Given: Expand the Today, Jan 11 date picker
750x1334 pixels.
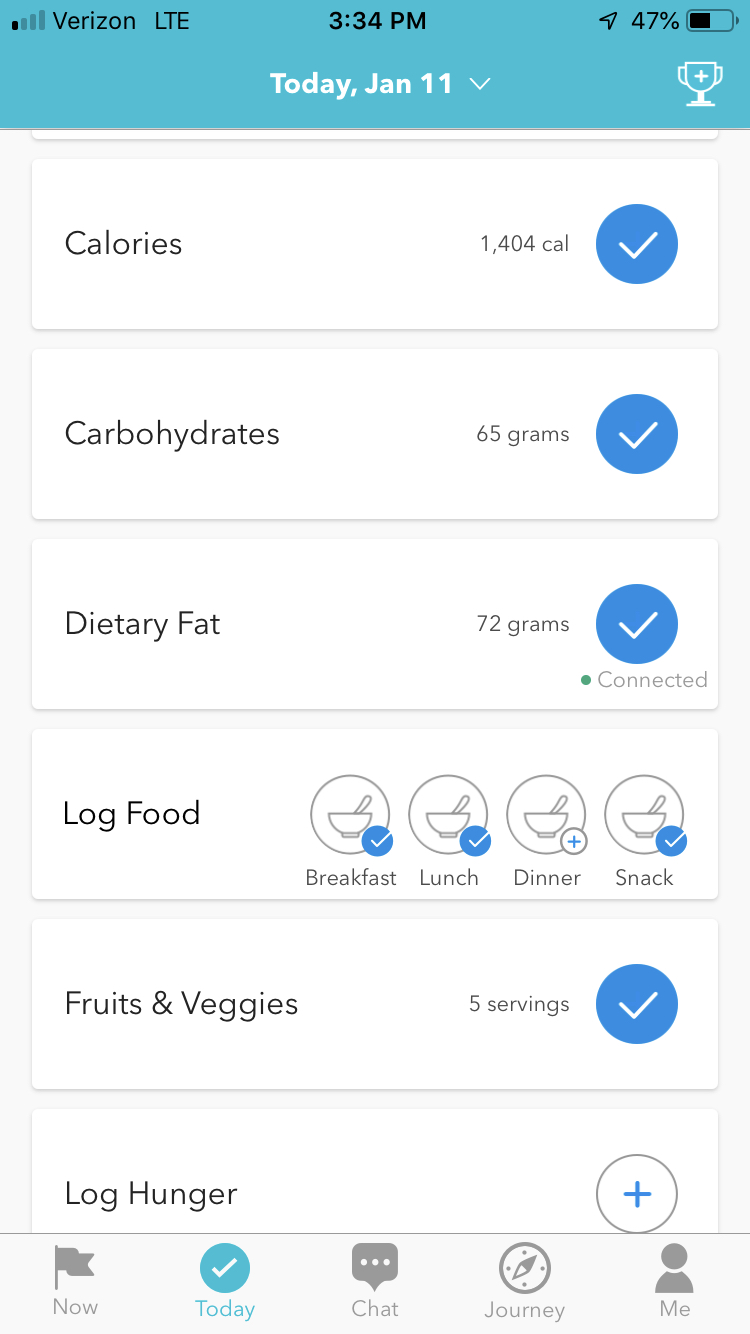Looking at the screenshot, I should 380,83.
